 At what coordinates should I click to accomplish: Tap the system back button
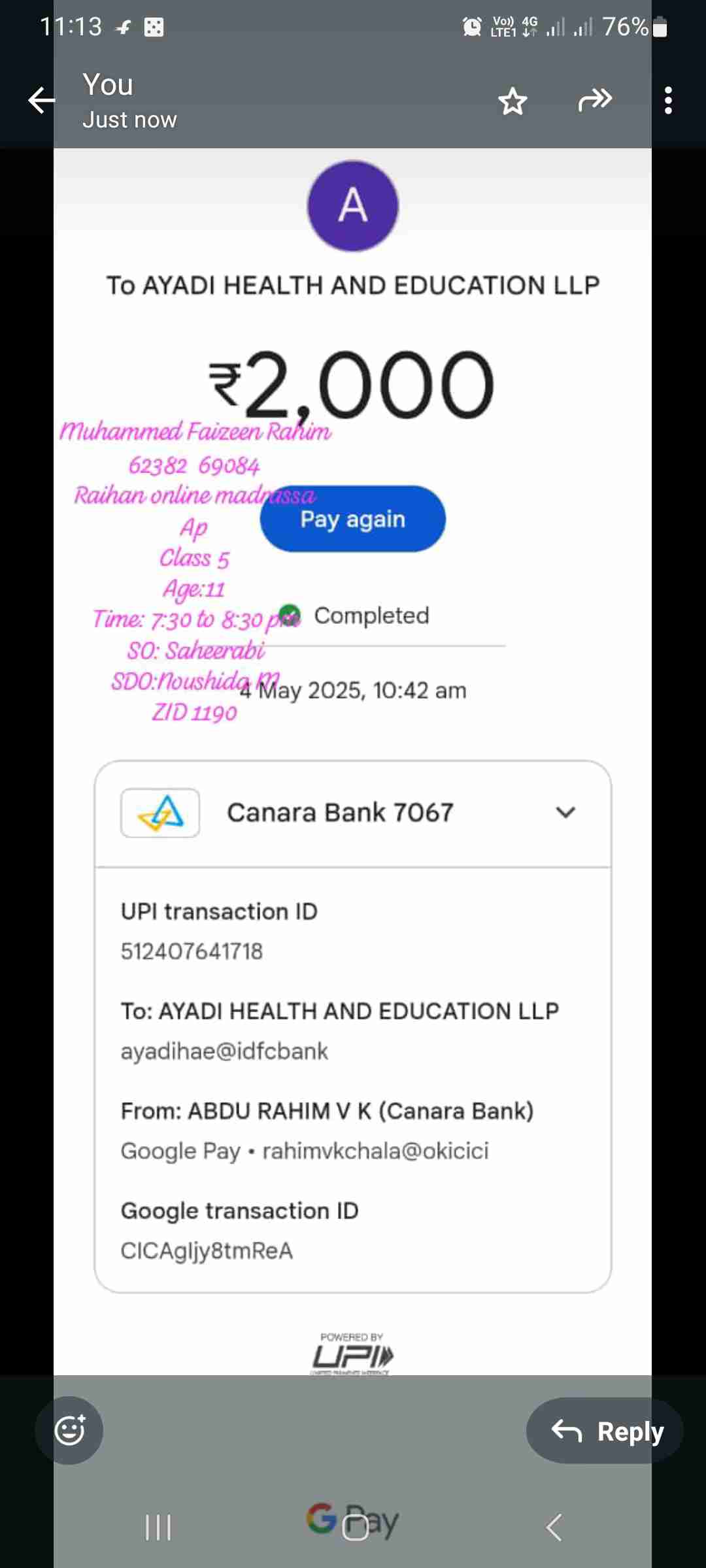[554, 1527]
